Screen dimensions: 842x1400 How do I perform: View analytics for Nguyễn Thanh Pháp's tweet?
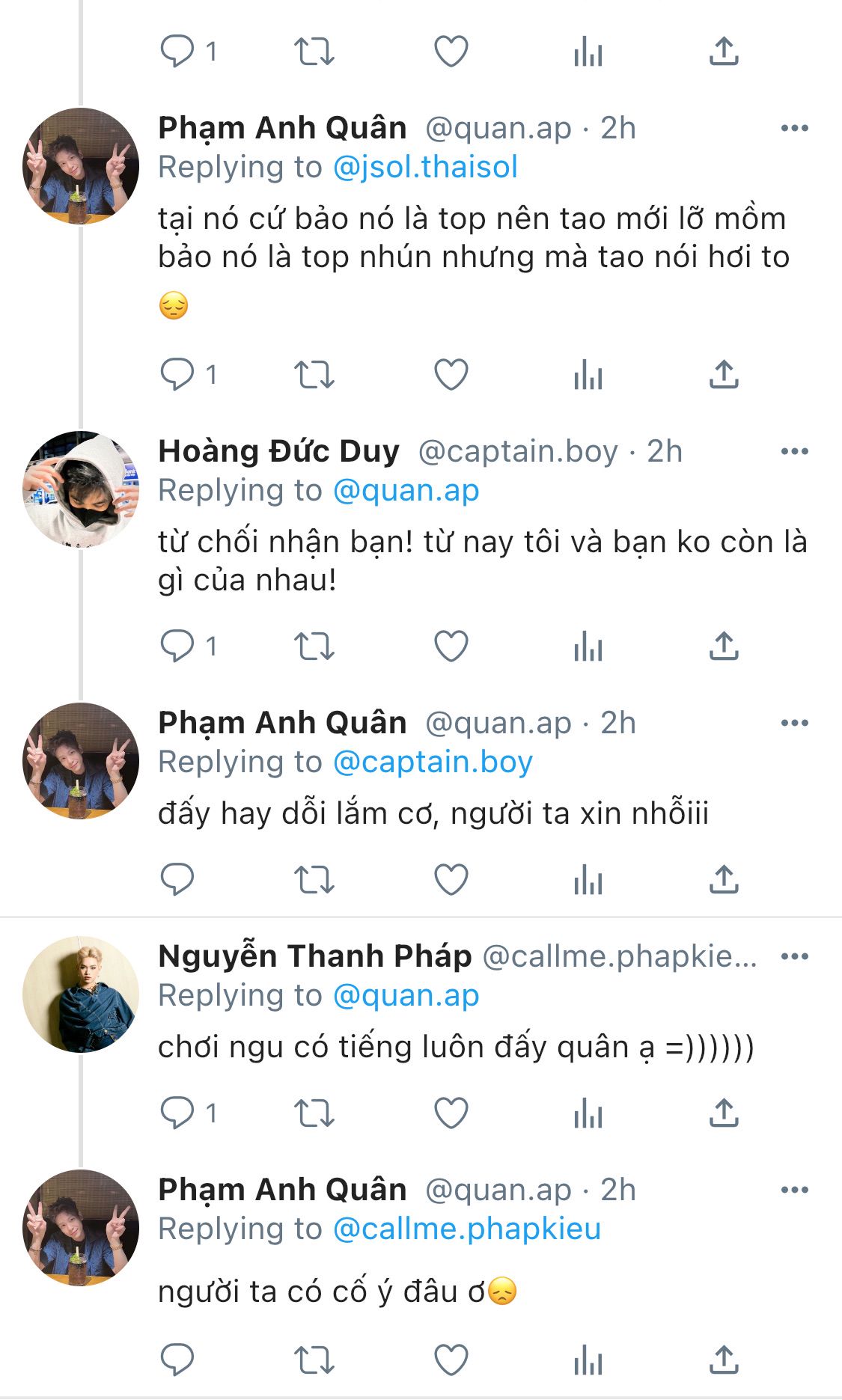click(588, 1113)
